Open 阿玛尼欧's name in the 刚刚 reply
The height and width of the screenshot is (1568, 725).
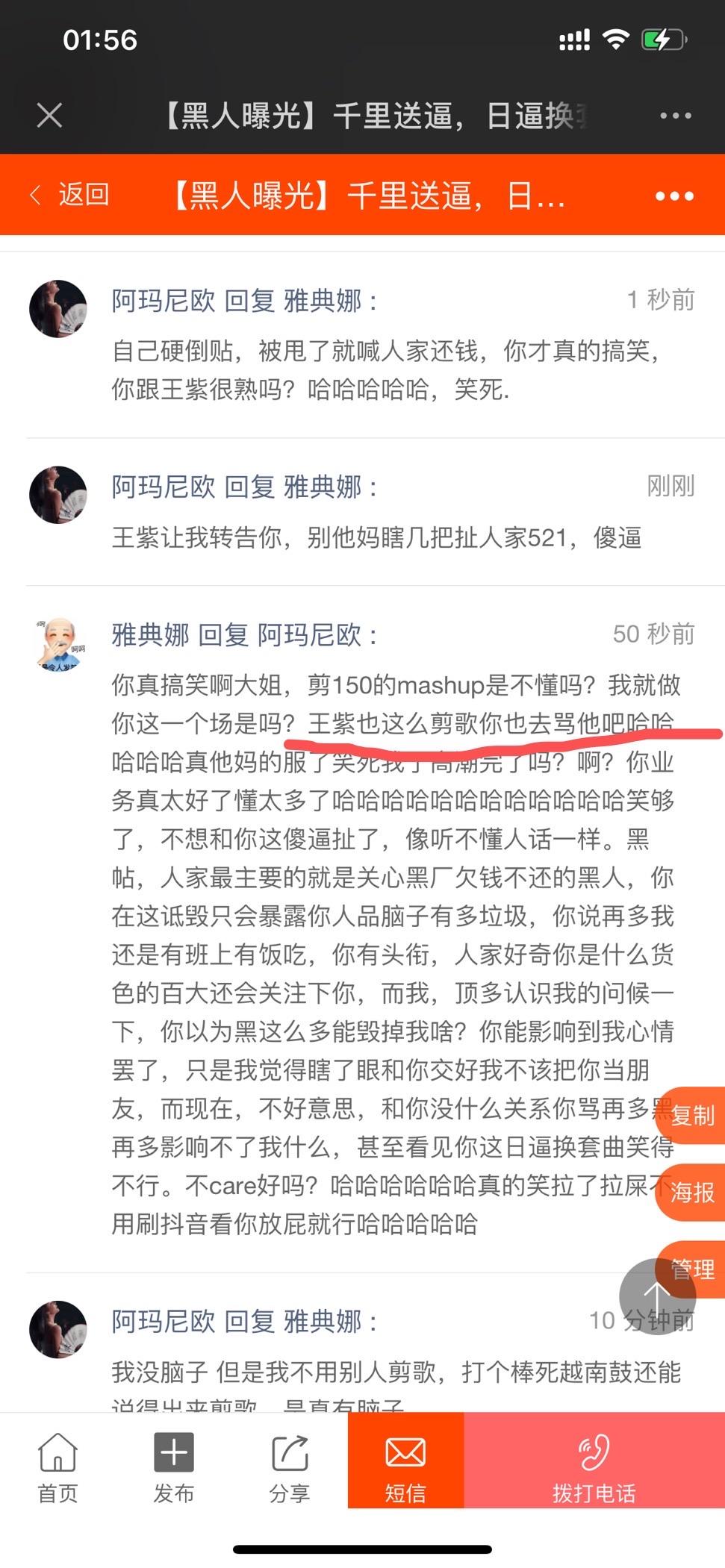[x=164, y=487]
